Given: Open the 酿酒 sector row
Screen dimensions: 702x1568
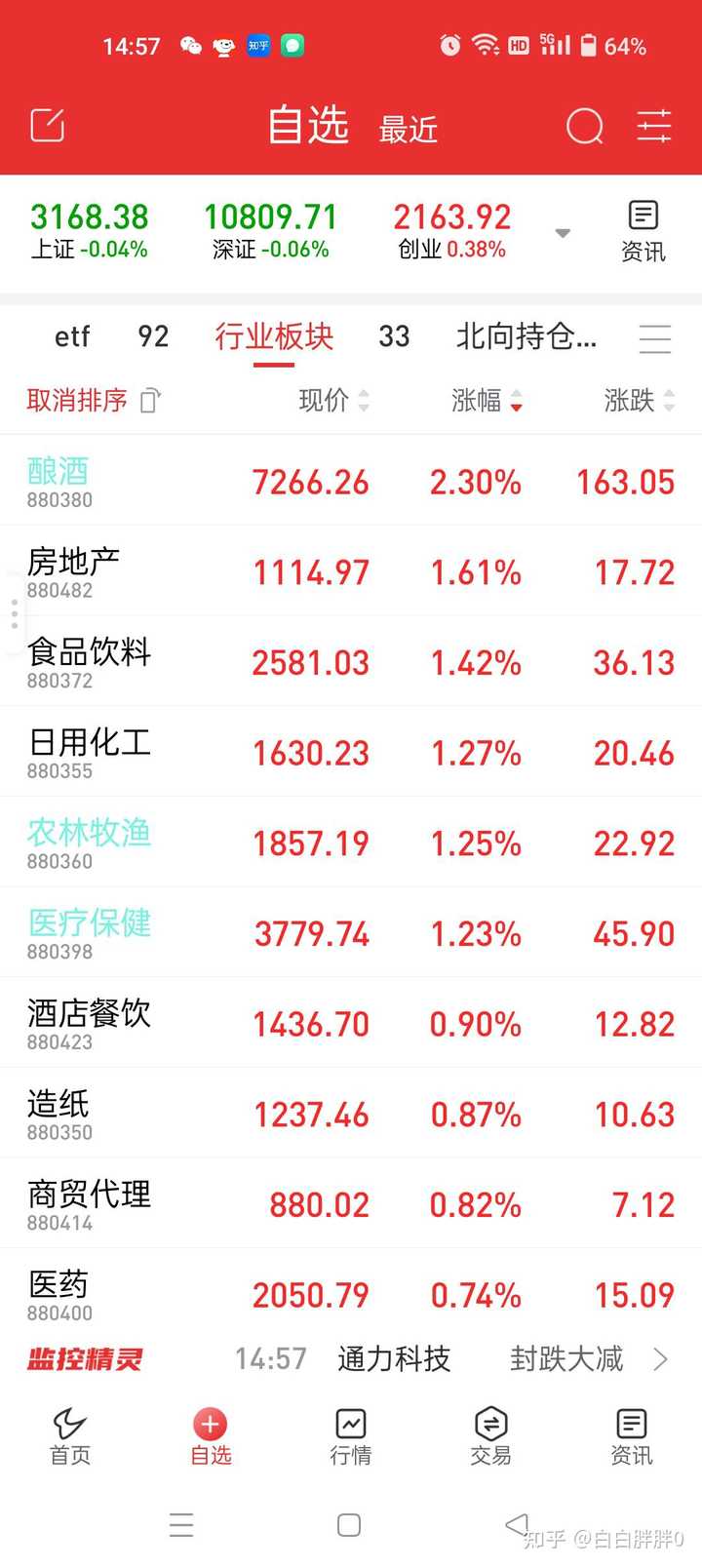Looking at the screenshot, I should click(351, 481).
